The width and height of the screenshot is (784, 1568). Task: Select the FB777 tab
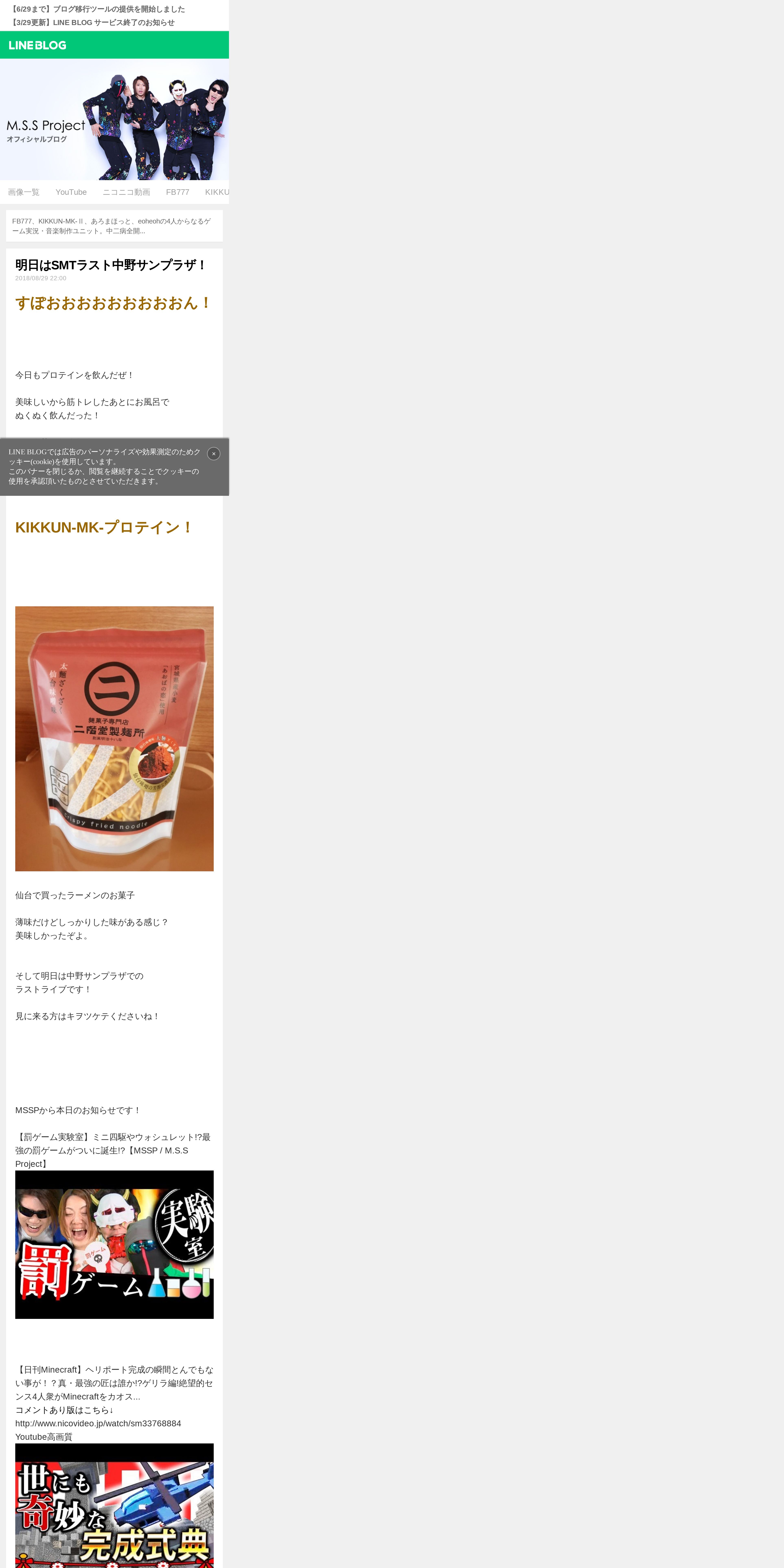pos(178,192)
